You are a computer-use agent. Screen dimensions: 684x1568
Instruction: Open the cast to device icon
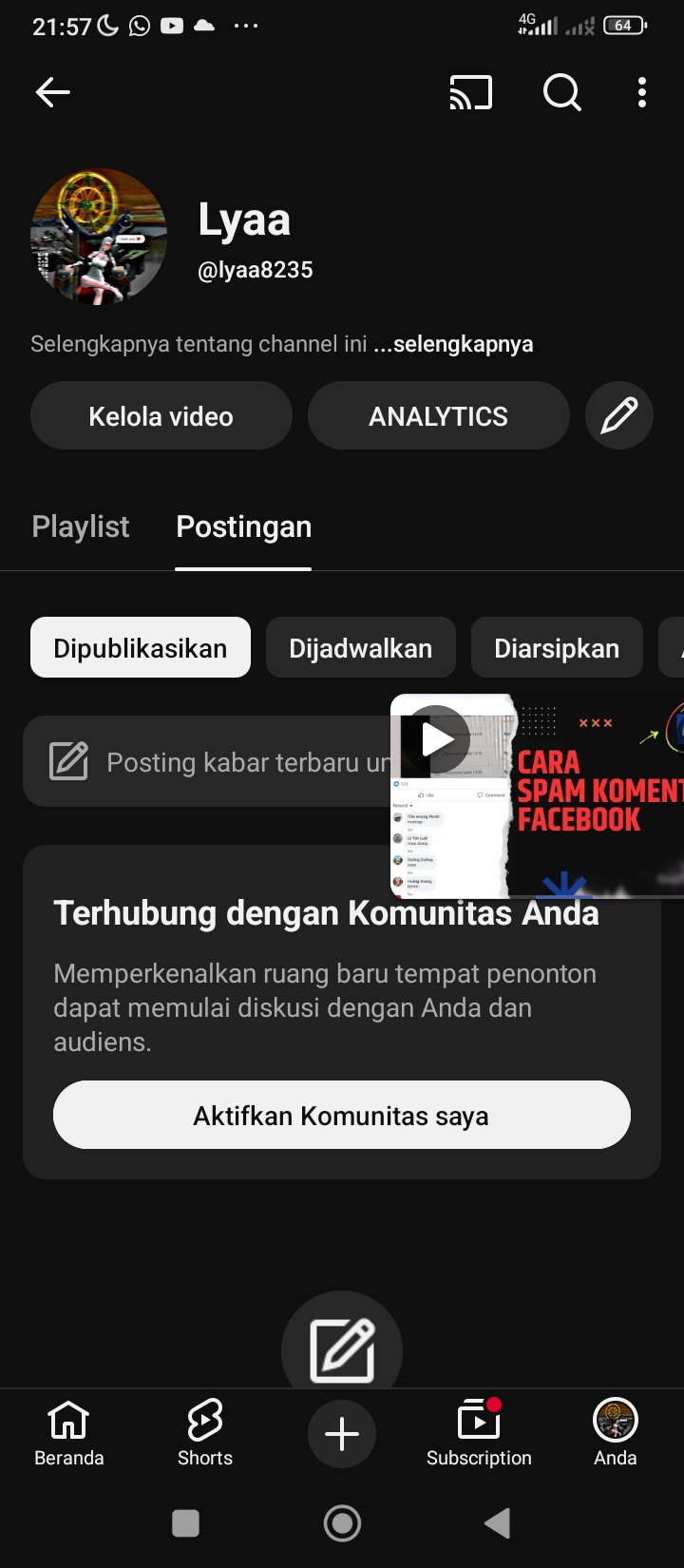tap(471, 92)
